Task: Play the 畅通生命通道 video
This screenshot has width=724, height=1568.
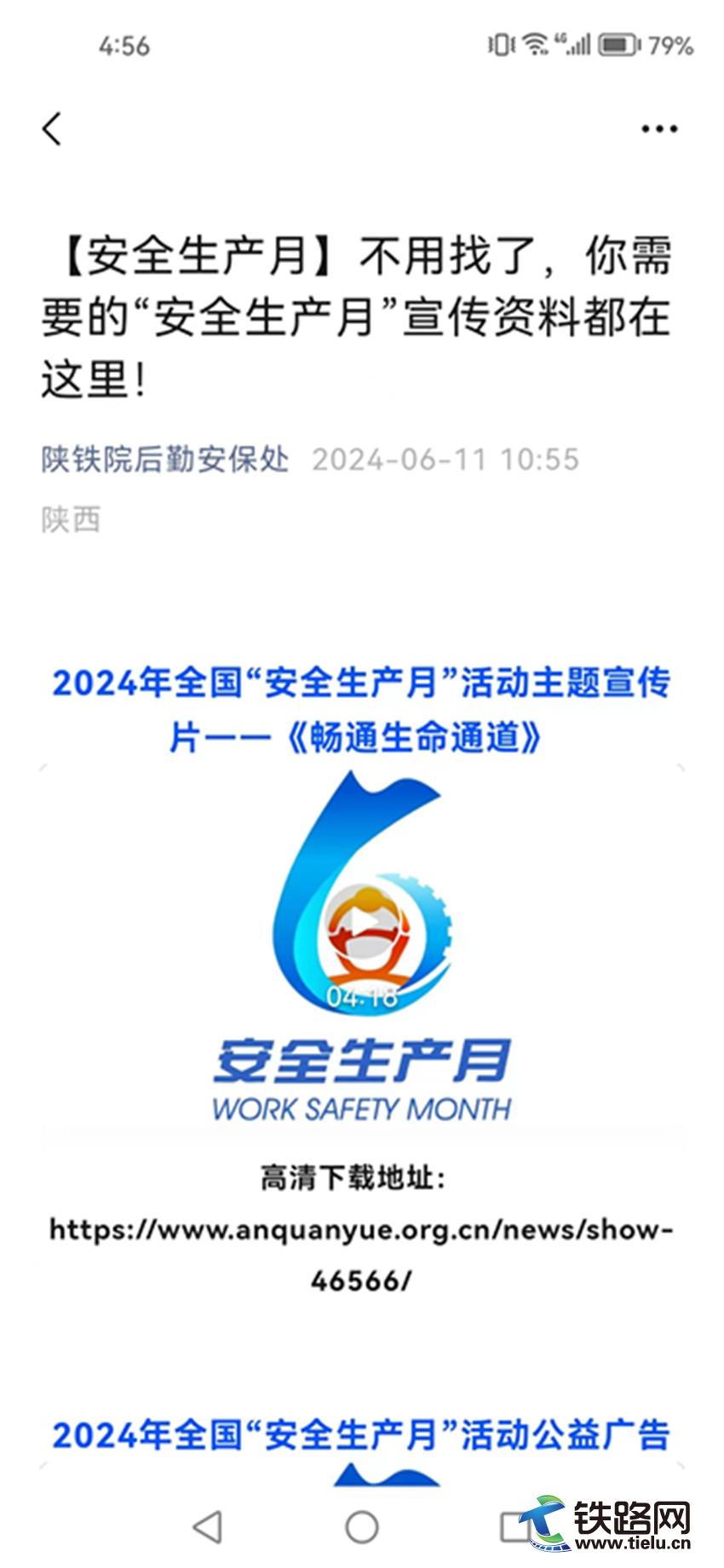Action: [364, 923]
